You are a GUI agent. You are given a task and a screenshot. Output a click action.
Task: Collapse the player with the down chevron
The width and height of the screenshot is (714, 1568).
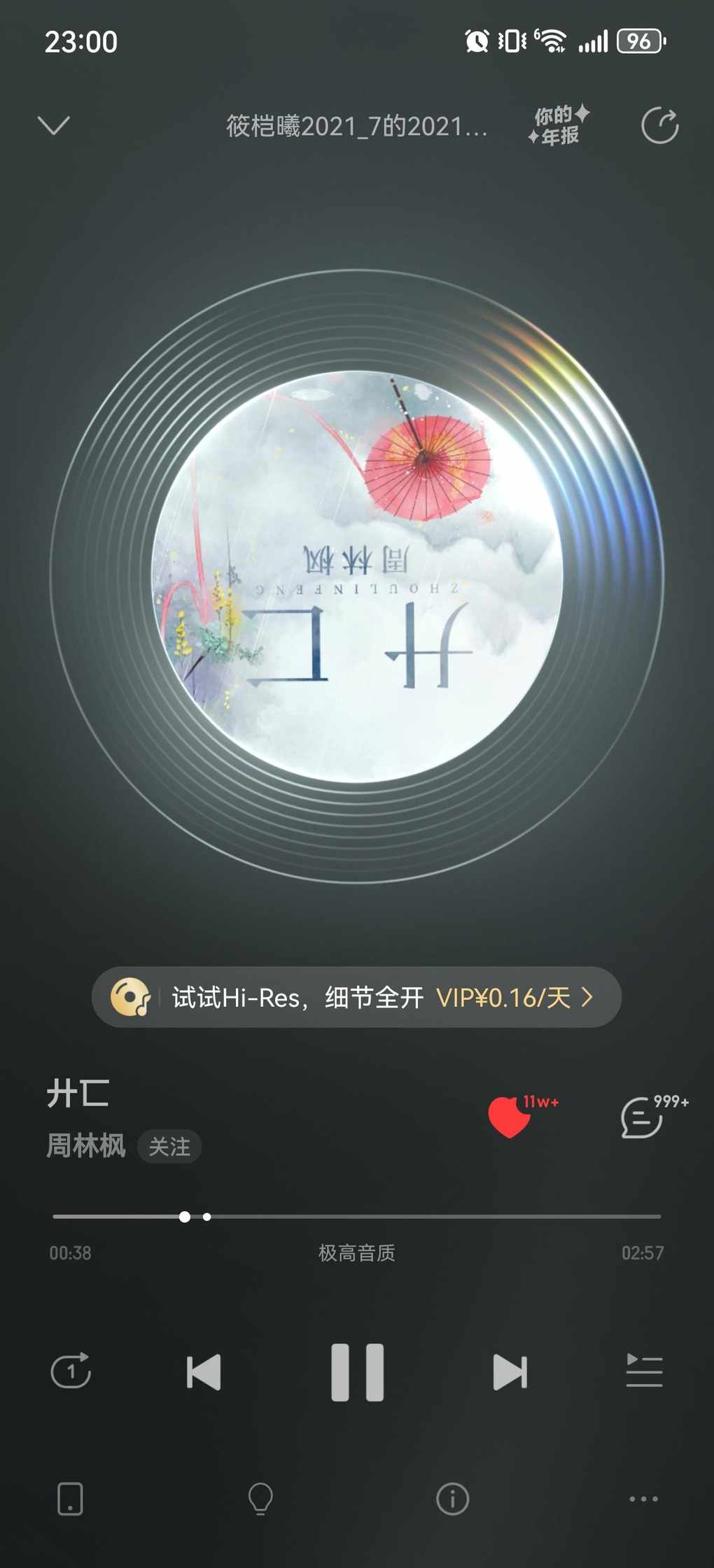[53, 126]
